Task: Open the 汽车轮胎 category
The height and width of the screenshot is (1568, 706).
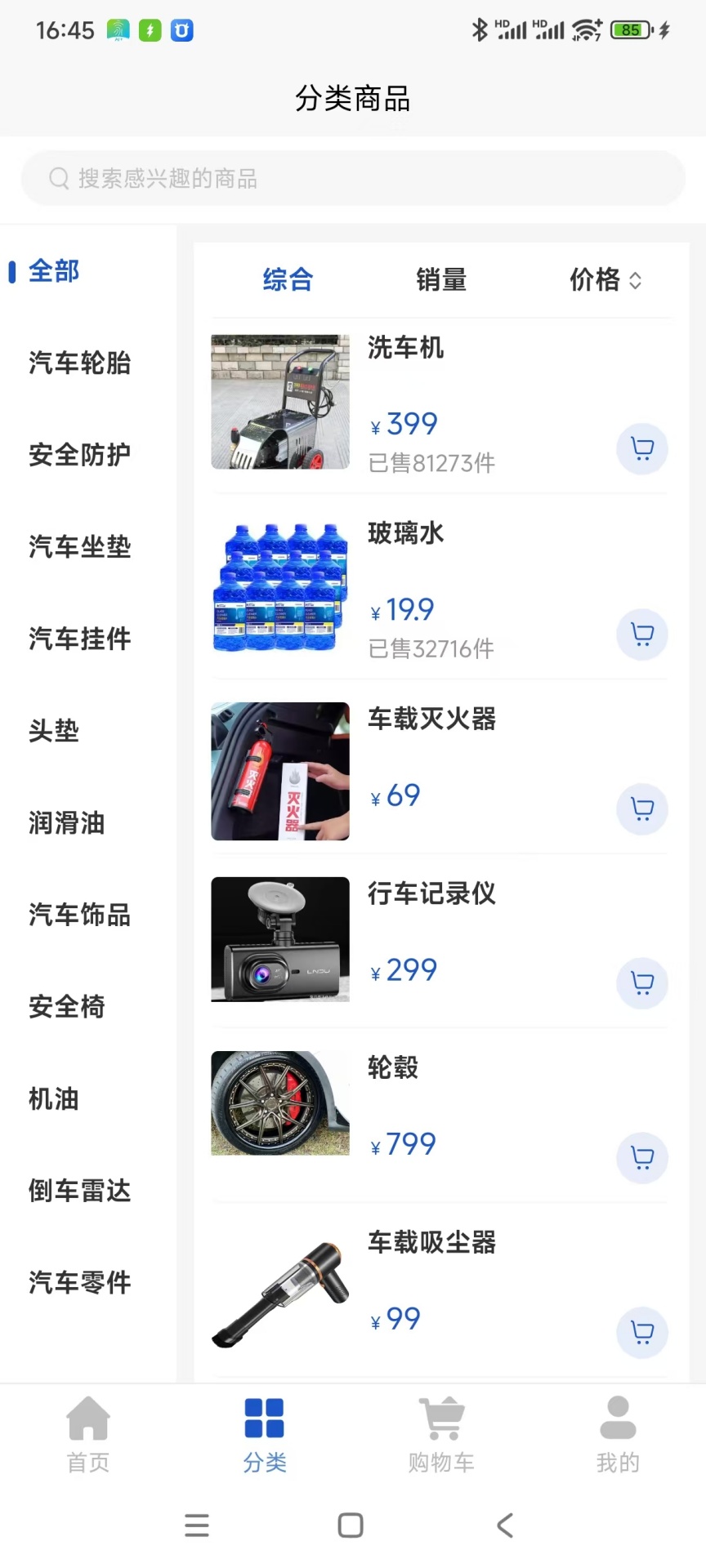Action: pos(78,363)
